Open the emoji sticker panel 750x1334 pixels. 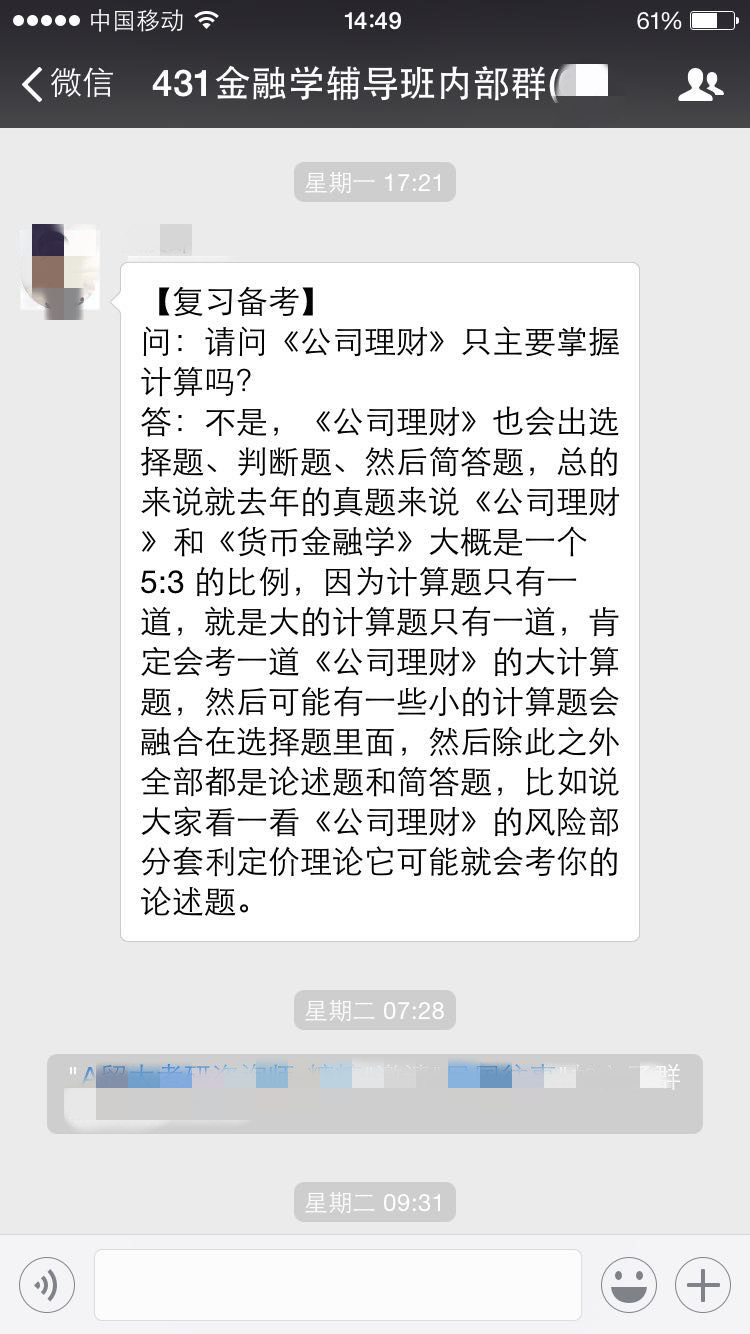629,1285
